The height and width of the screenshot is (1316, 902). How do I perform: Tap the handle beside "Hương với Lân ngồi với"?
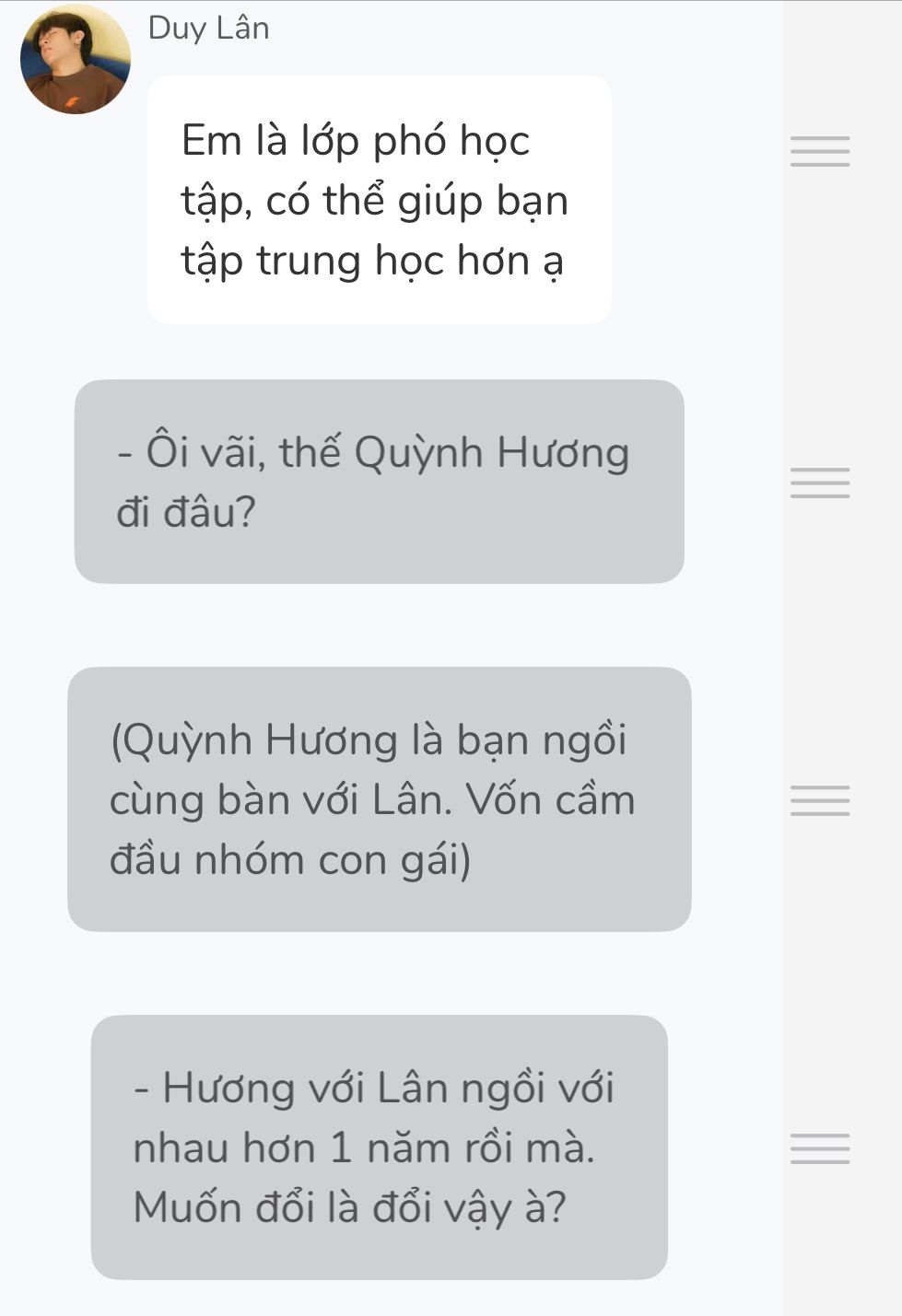[x=820, y=1148]
